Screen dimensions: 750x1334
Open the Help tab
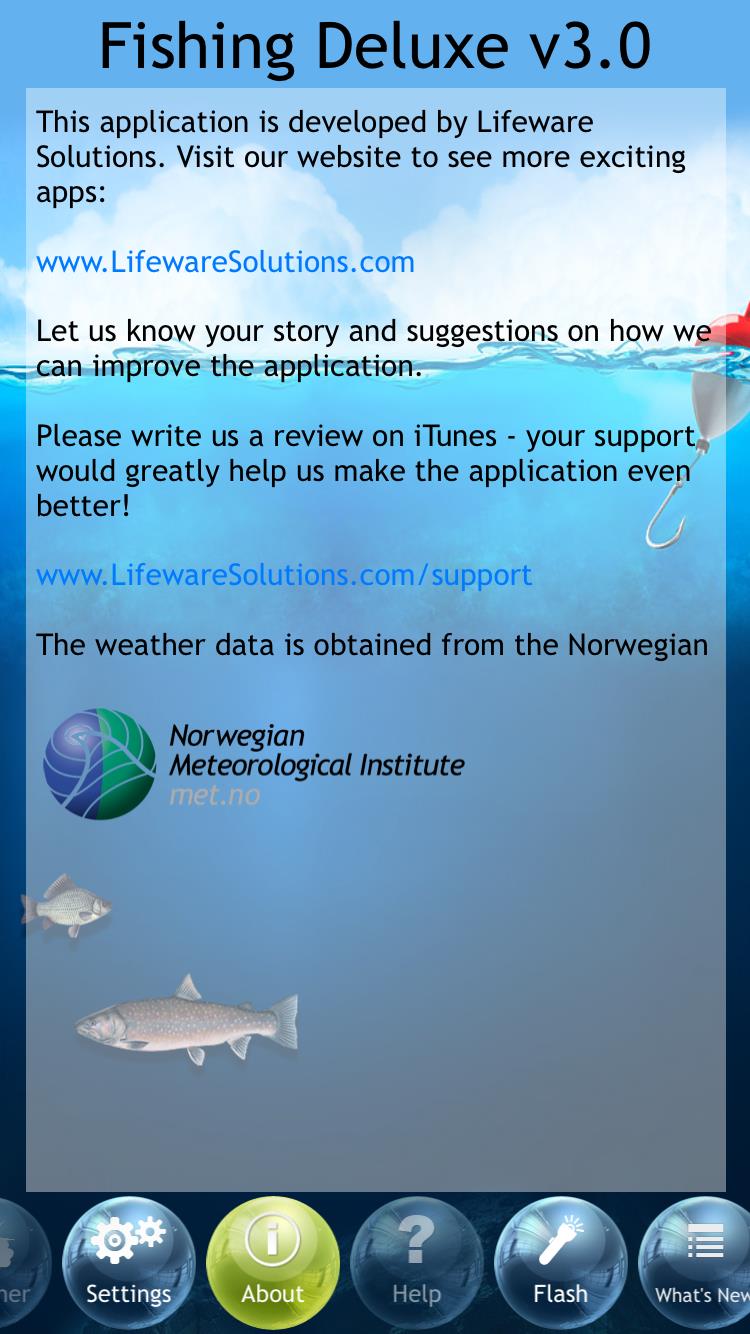click(417, 1264)
